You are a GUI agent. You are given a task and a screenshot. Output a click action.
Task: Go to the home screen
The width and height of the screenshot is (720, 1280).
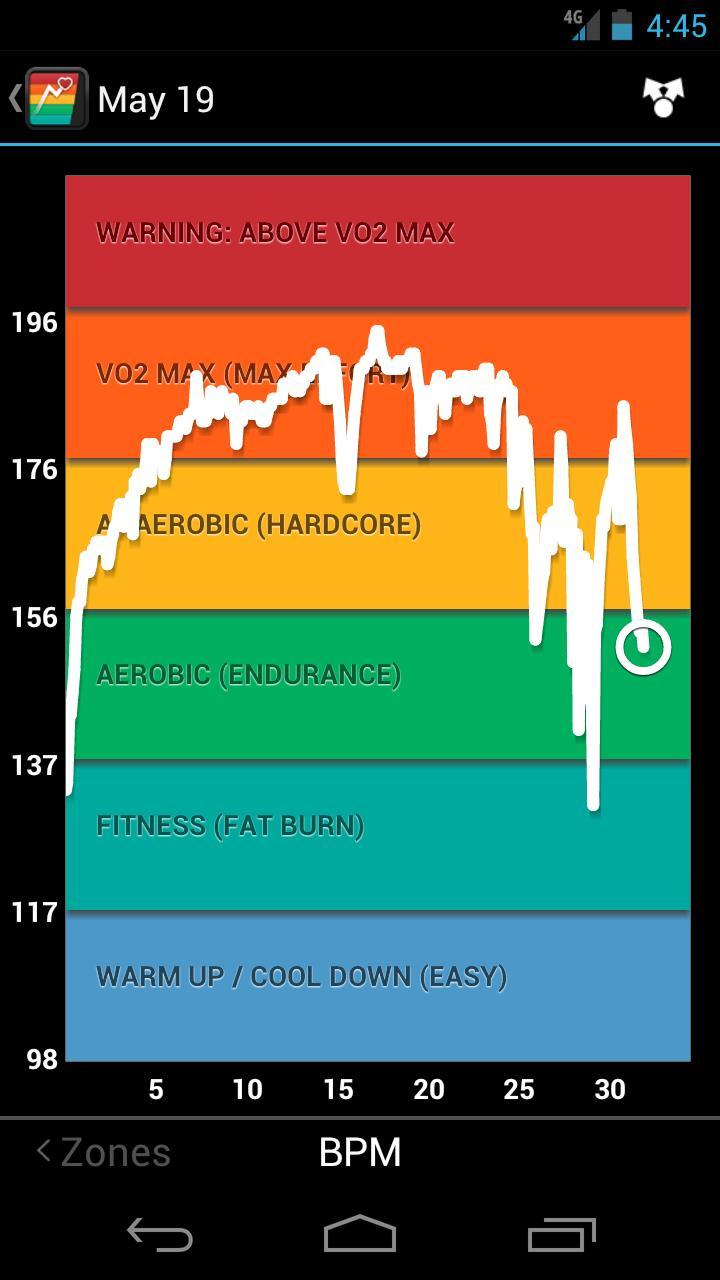pyautogui.click(x=360, y=1235)
